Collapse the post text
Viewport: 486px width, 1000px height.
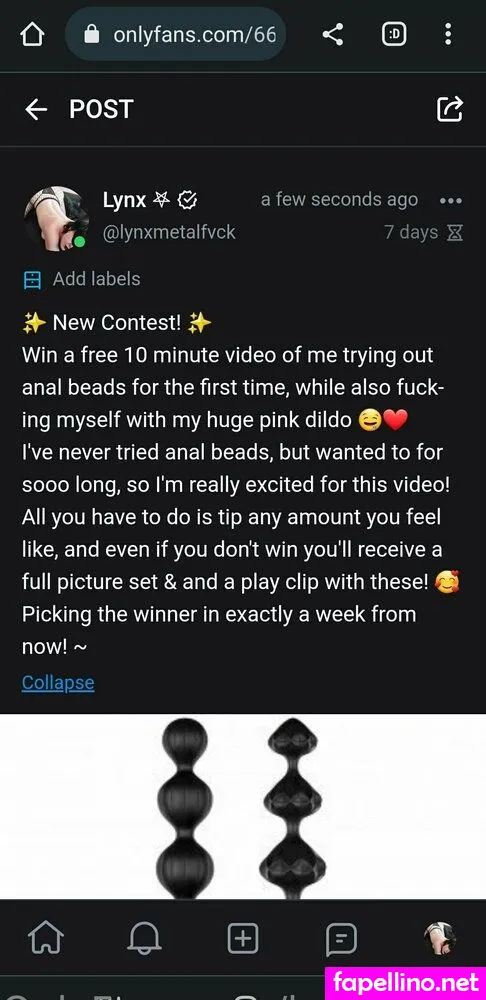coord(58,683)
